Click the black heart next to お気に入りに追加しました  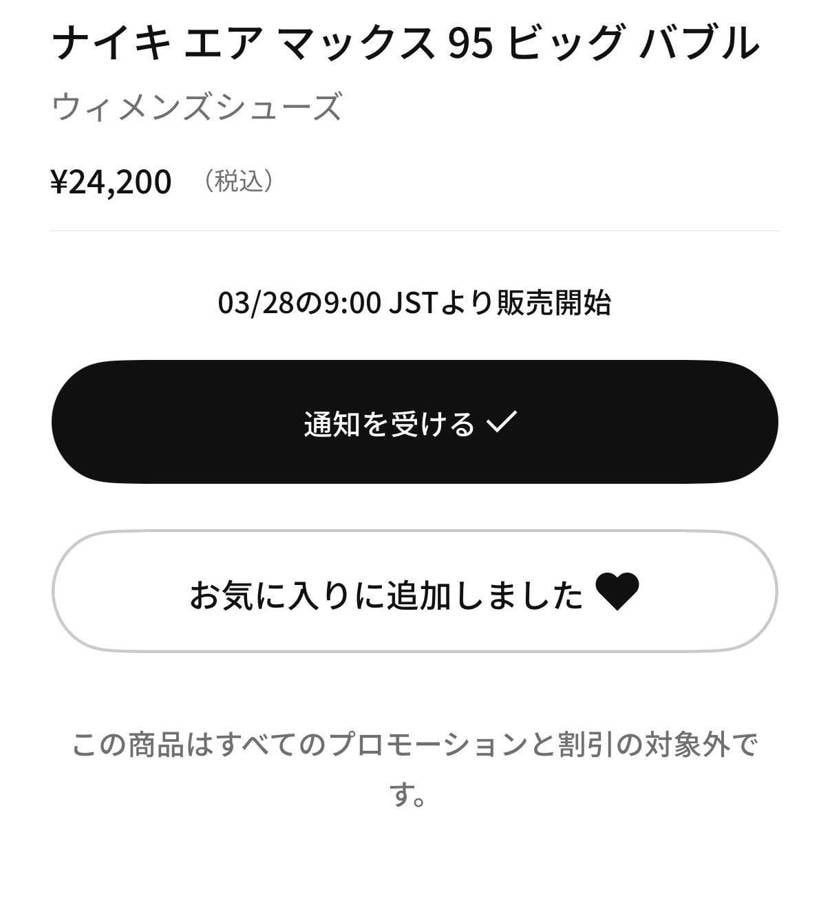click(617, 592)
